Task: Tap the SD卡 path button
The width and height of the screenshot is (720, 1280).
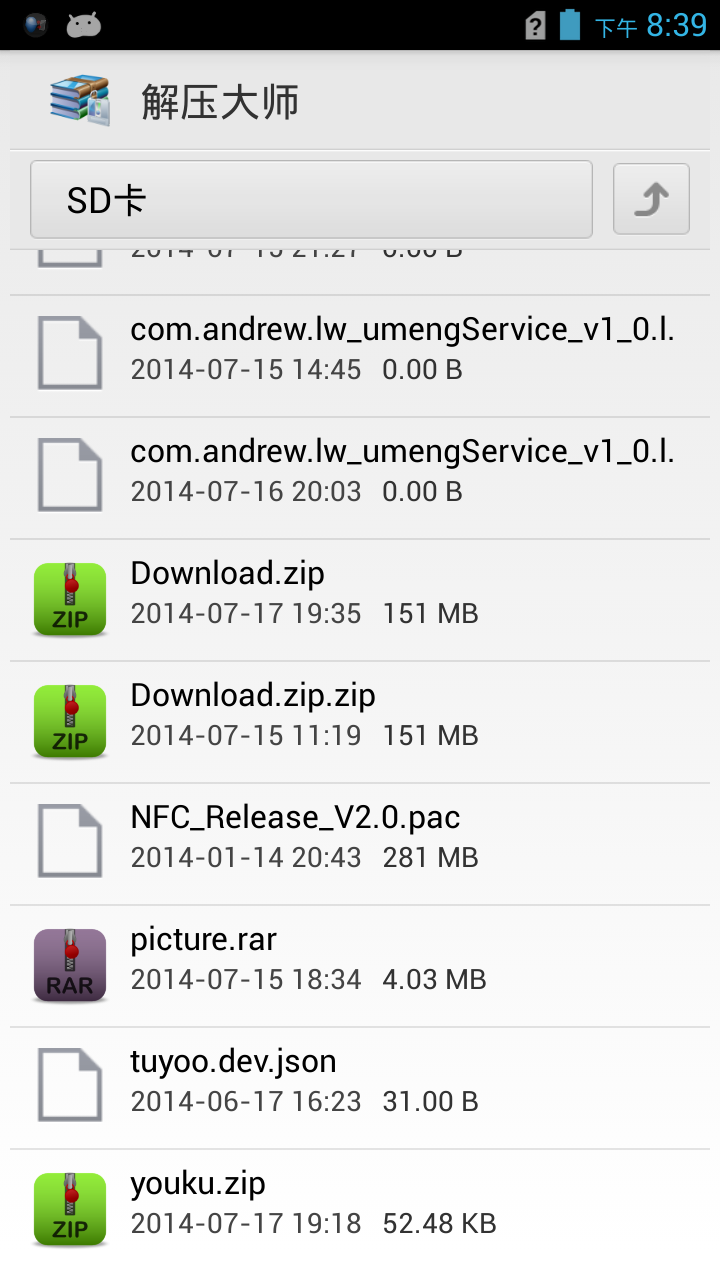Action: (x=311, y=200)
